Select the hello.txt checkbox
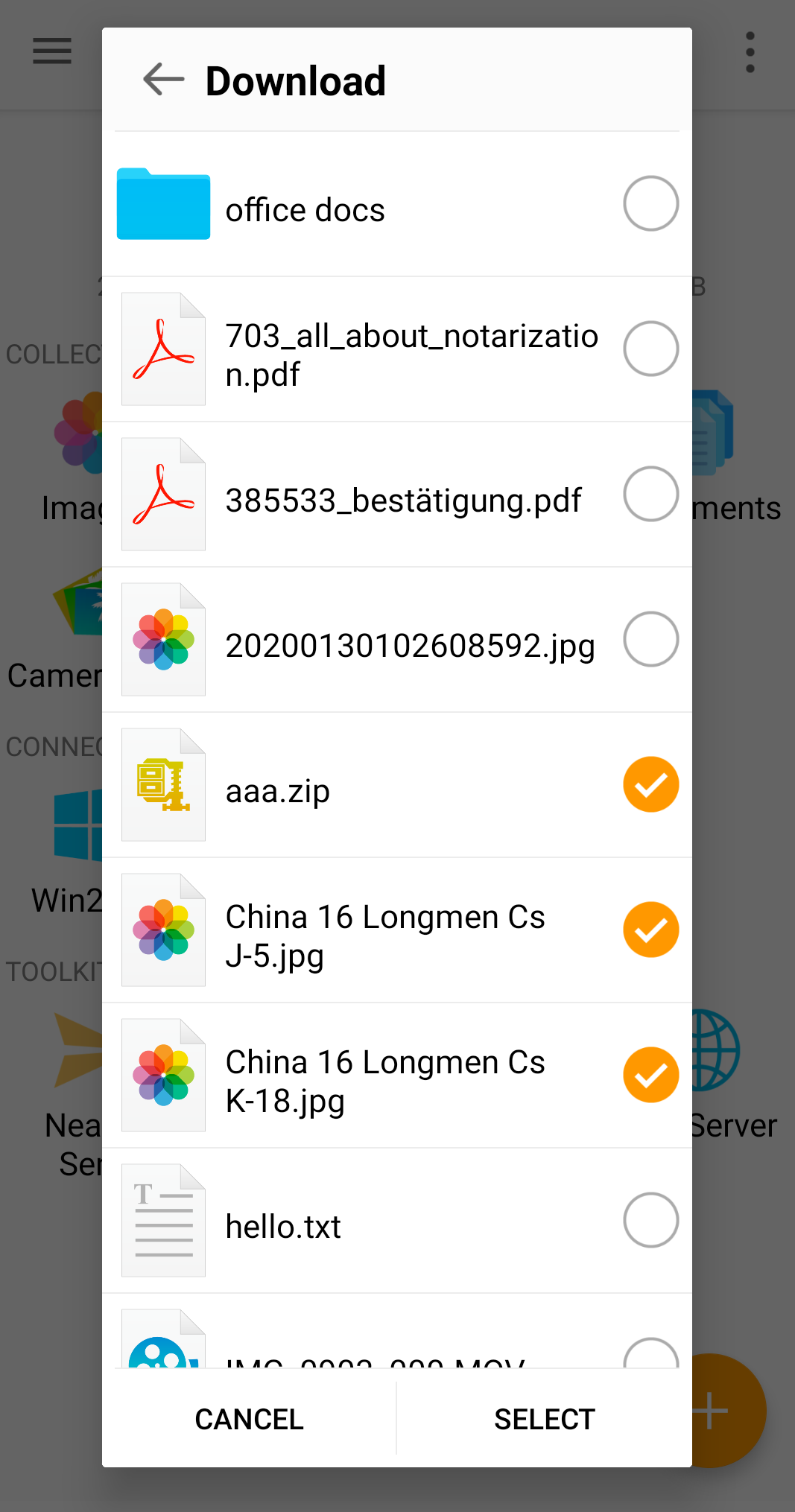The width and height of the screenshot is (795, 1512). [650, 1220]
